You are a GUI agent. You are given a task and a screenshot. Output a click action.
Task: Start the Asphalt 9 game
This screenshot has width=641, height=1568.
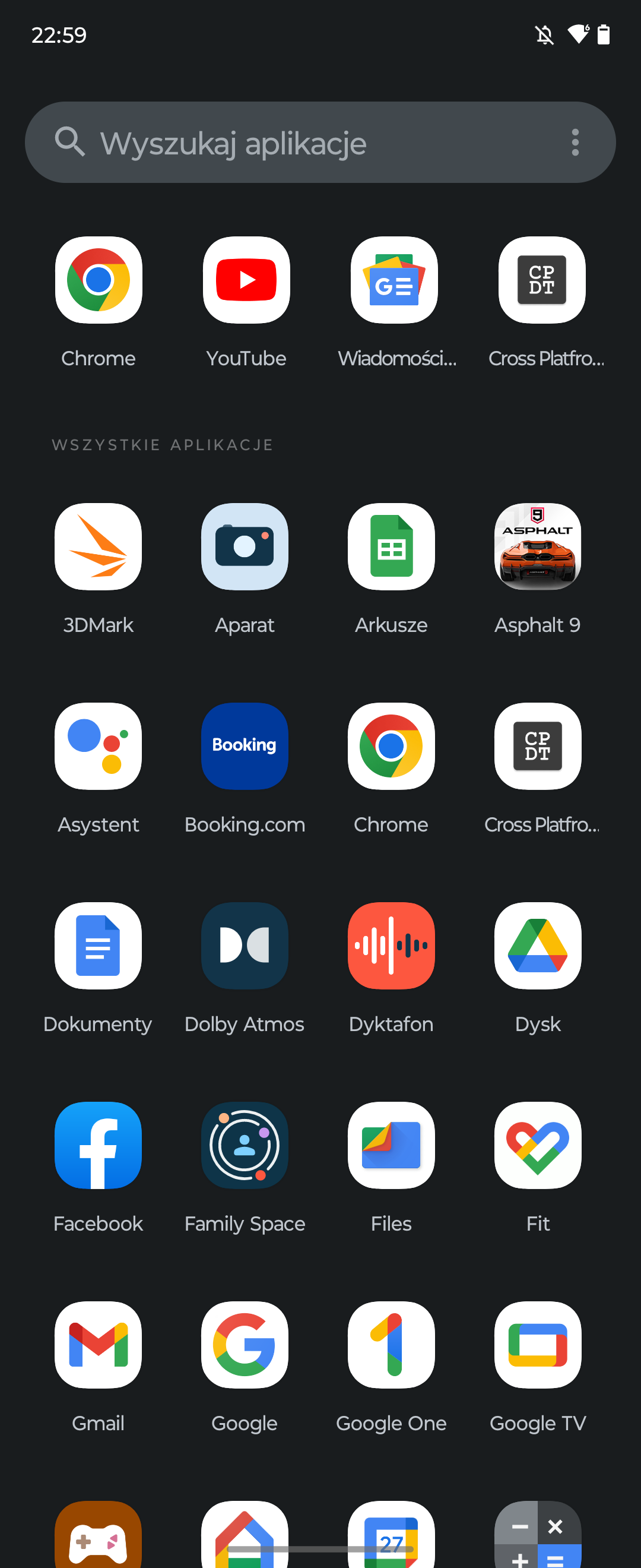coord(538,546)
